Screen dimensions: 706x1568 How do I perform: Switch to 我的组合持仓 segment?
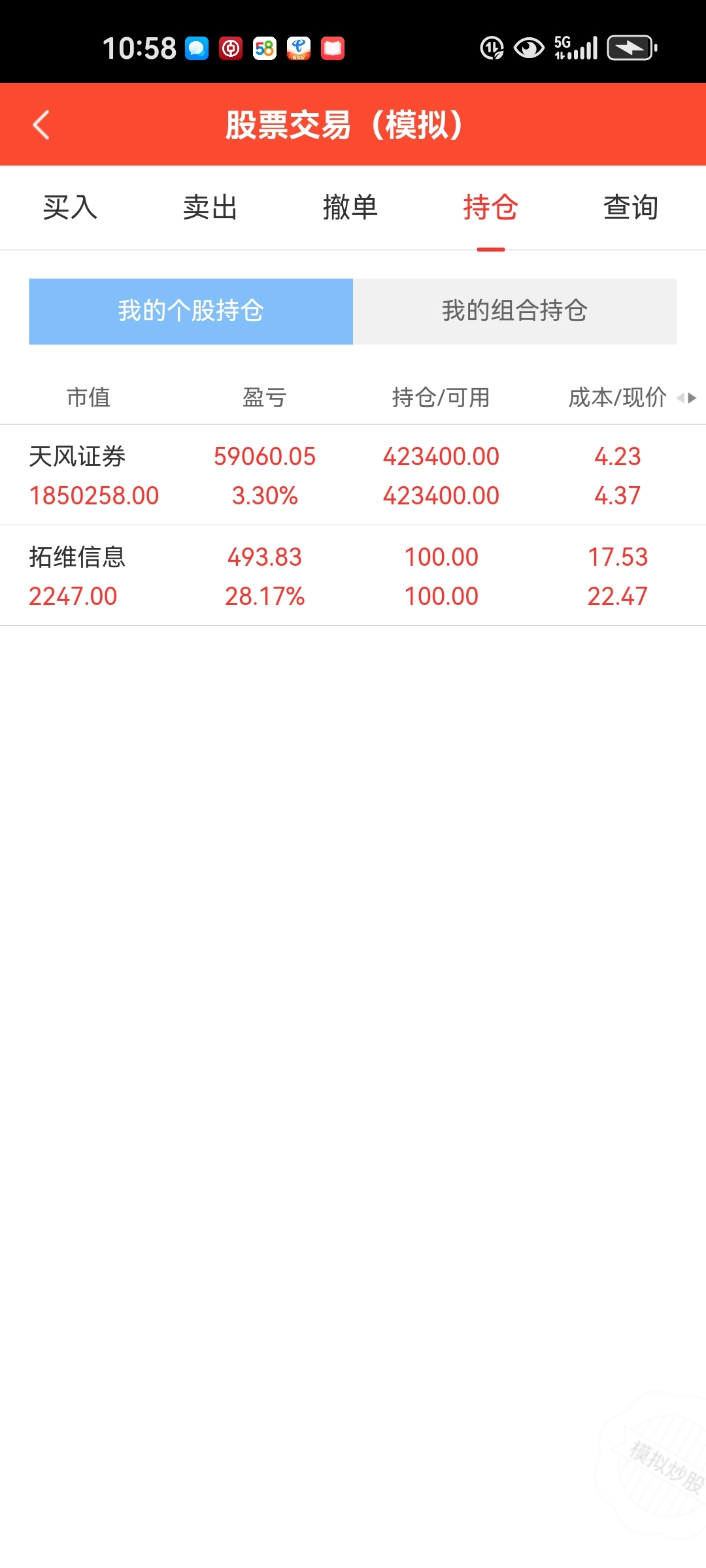(515, 311)
